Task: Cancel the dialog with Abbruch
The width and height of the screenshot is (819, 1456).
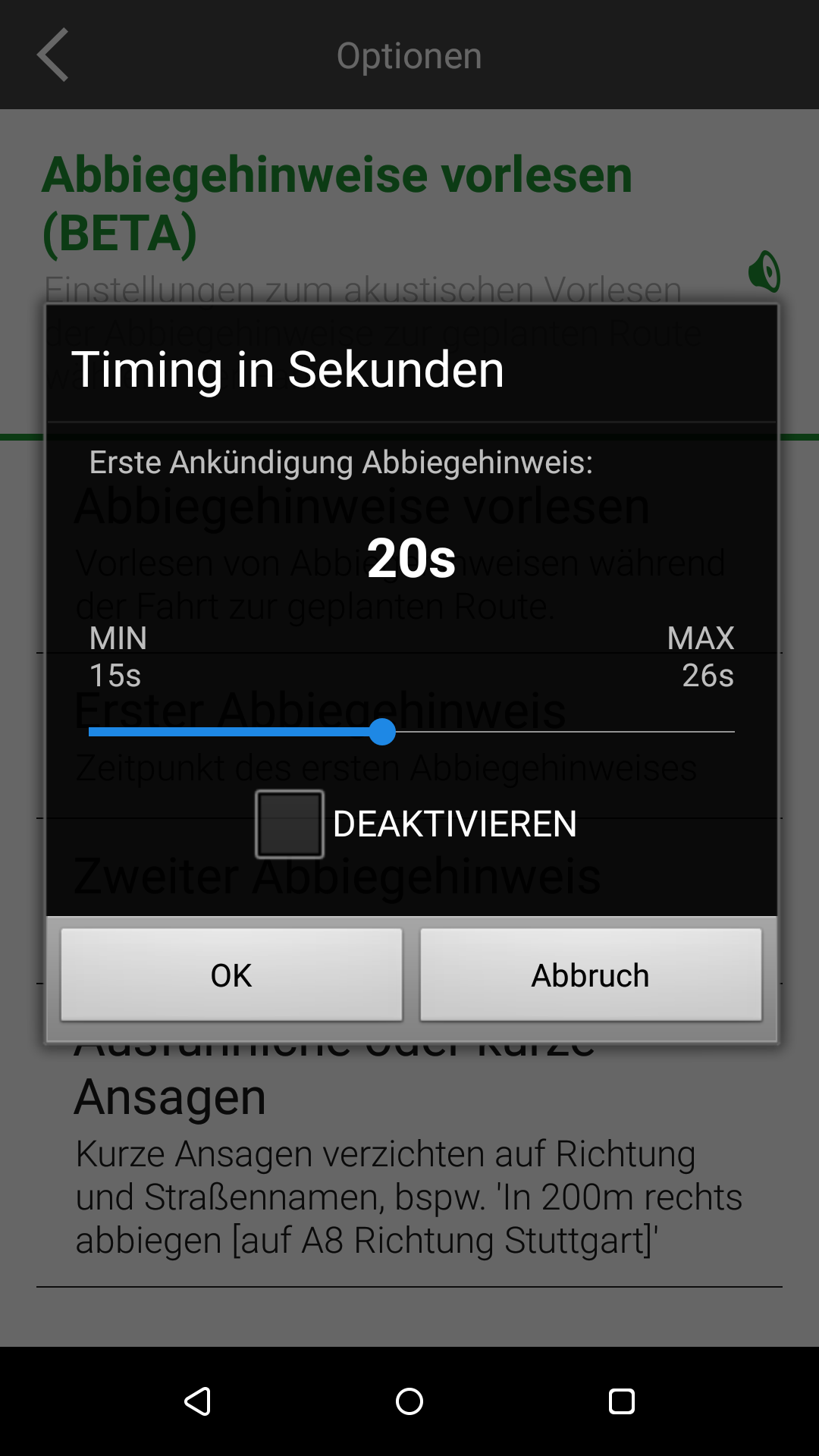Action: tap(591, 974)
